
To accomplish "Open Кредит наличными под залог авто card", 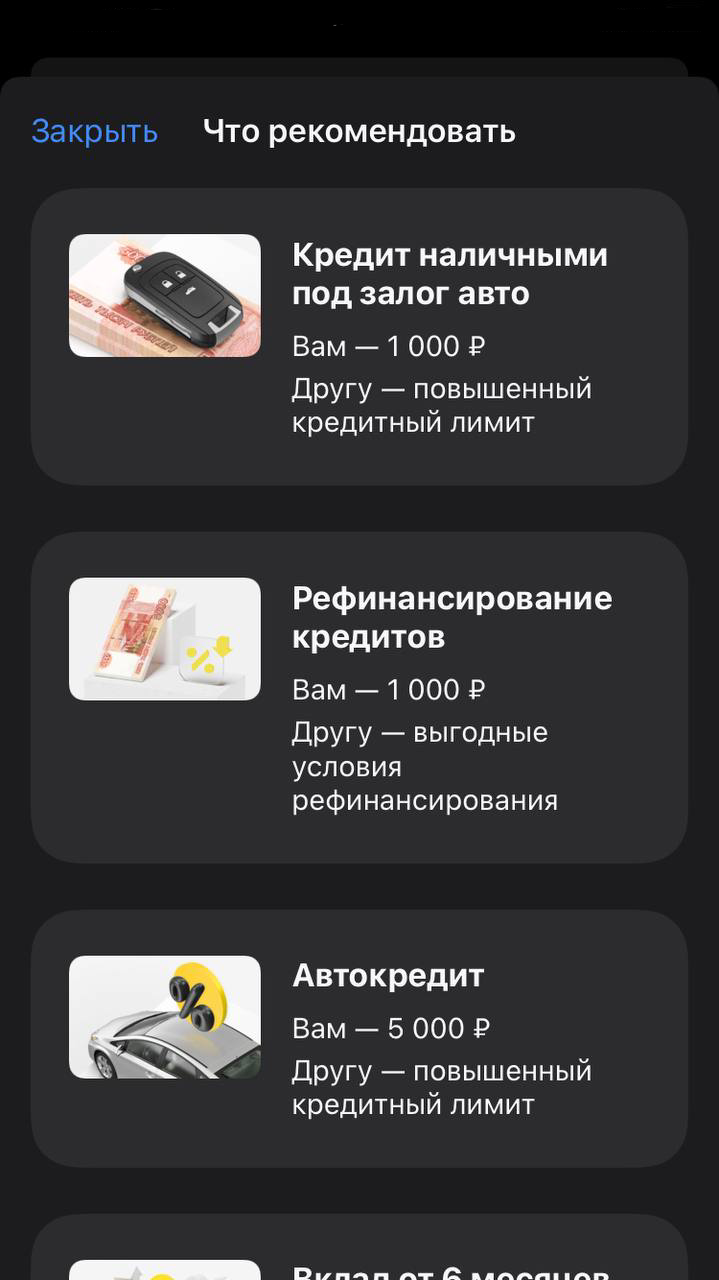I will coord(359,336).
